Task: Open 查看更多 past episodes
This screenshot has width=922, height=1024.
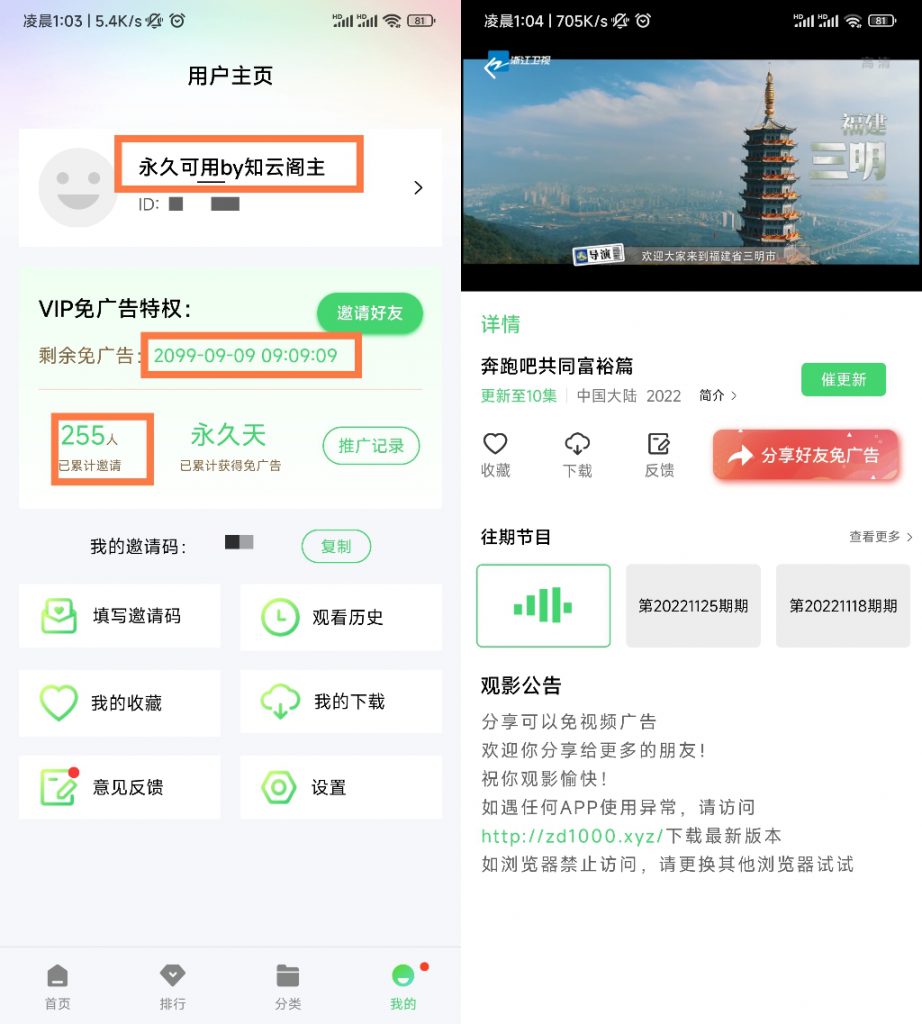Action: tap(880, 537)
